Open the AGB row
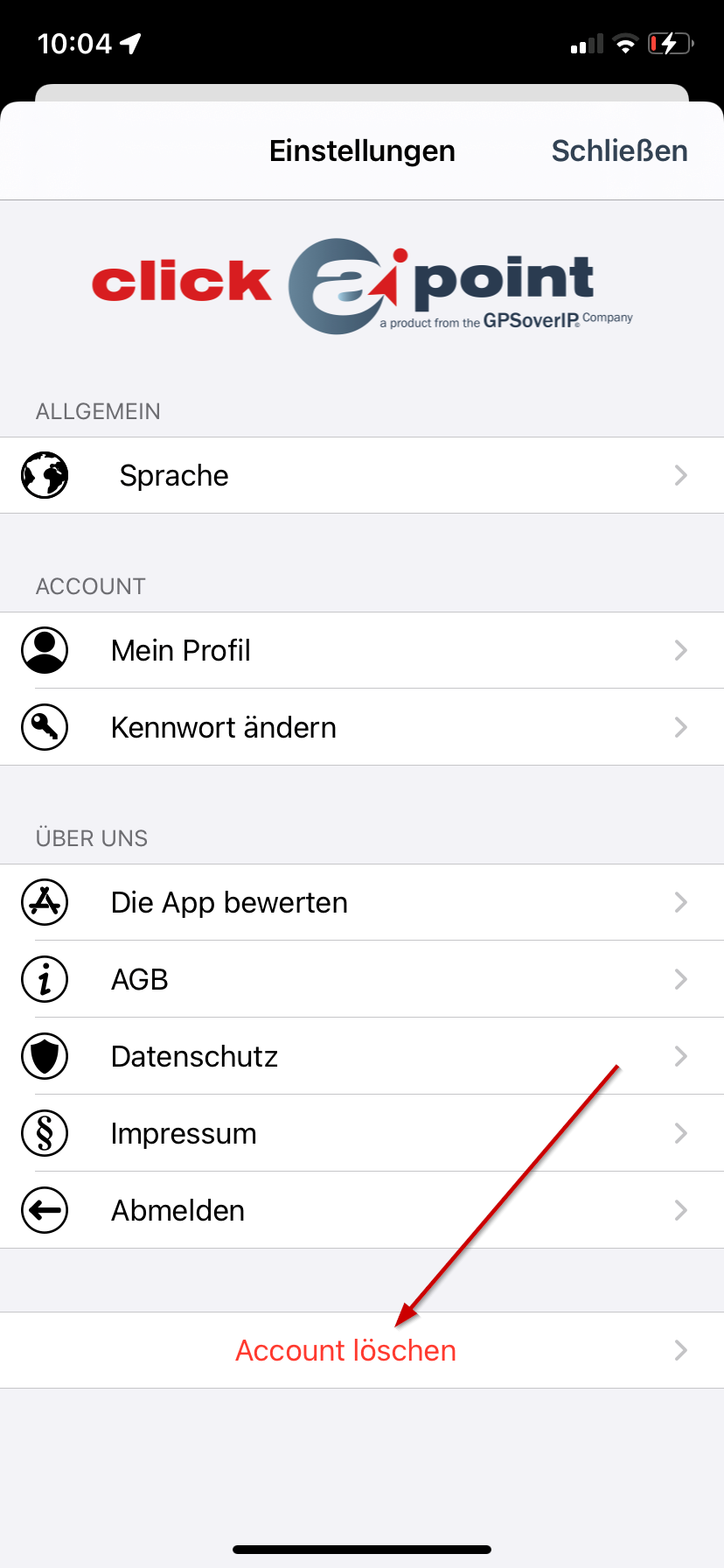 tap(362, 979)
